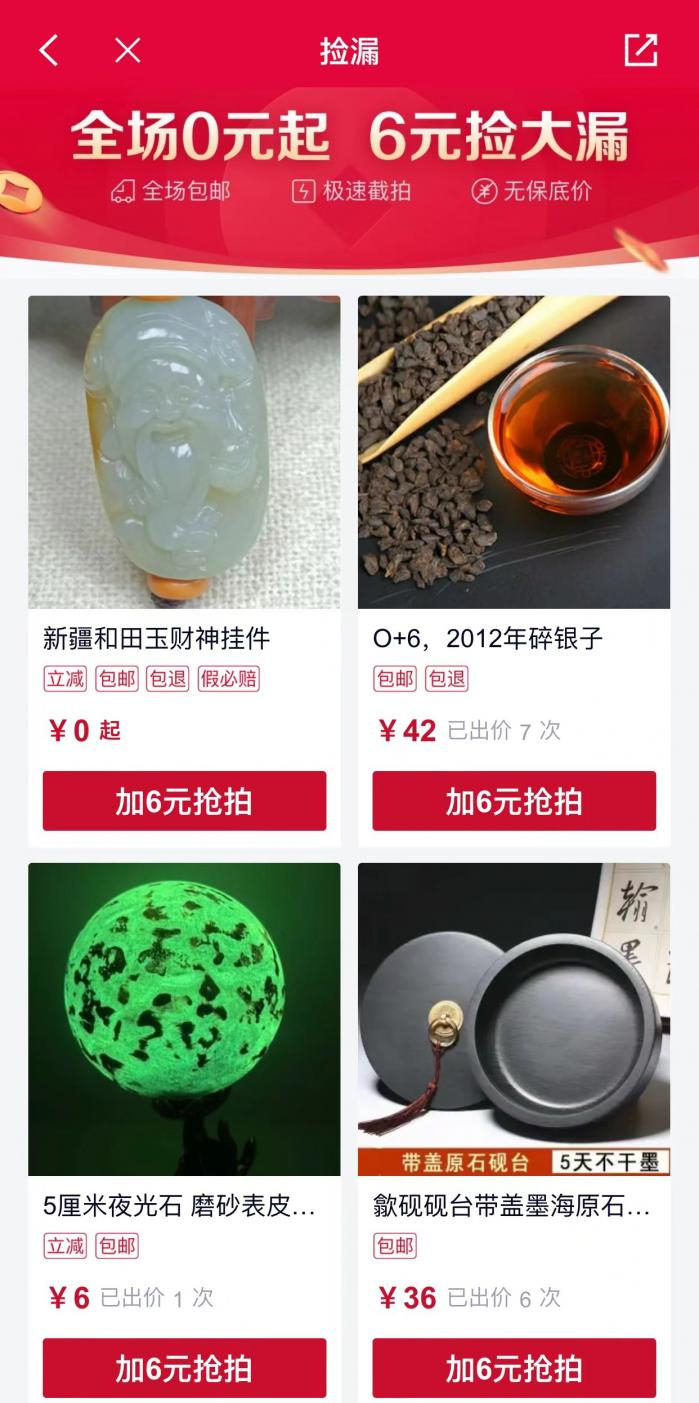
Task: Go back using the top arrow
Action: [x=49, y=51]
